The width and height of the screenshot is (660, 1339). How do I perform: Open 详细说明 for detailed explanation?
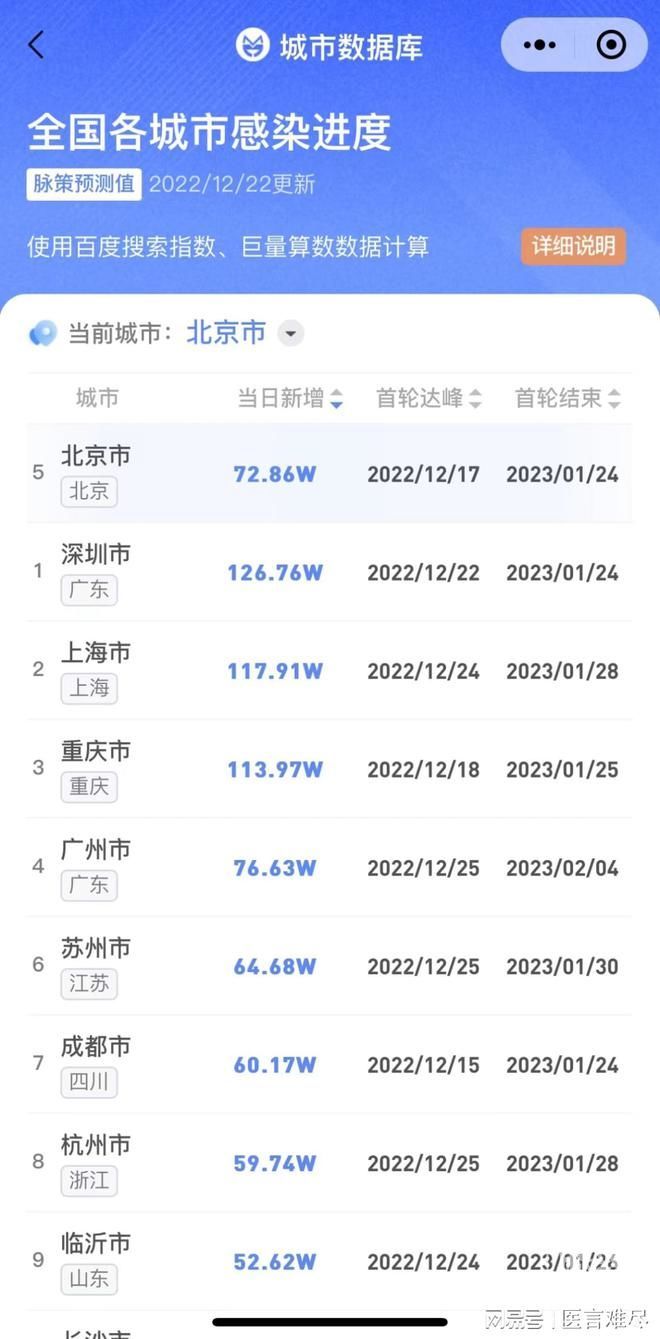pos(573,246)
